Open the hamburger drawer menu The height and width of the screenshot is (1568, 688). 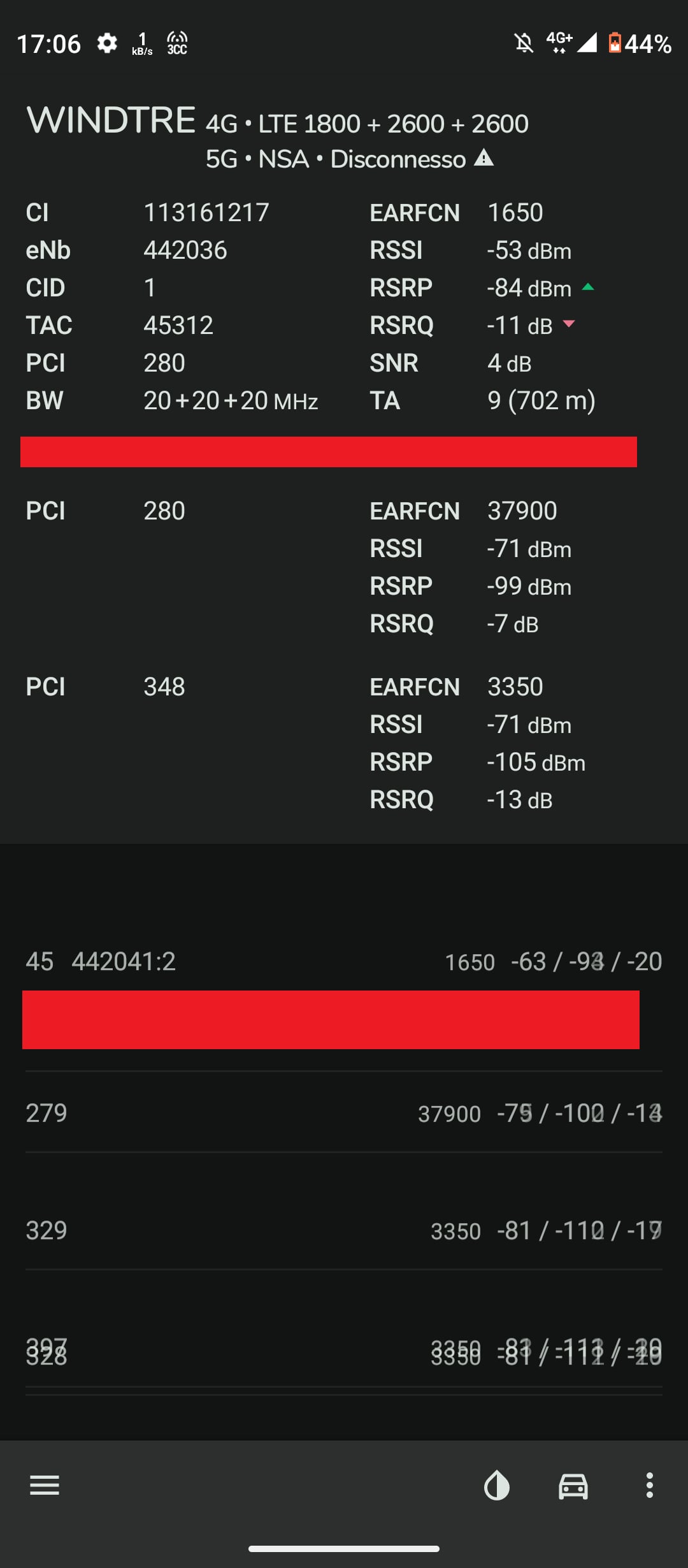[45, 1485]
